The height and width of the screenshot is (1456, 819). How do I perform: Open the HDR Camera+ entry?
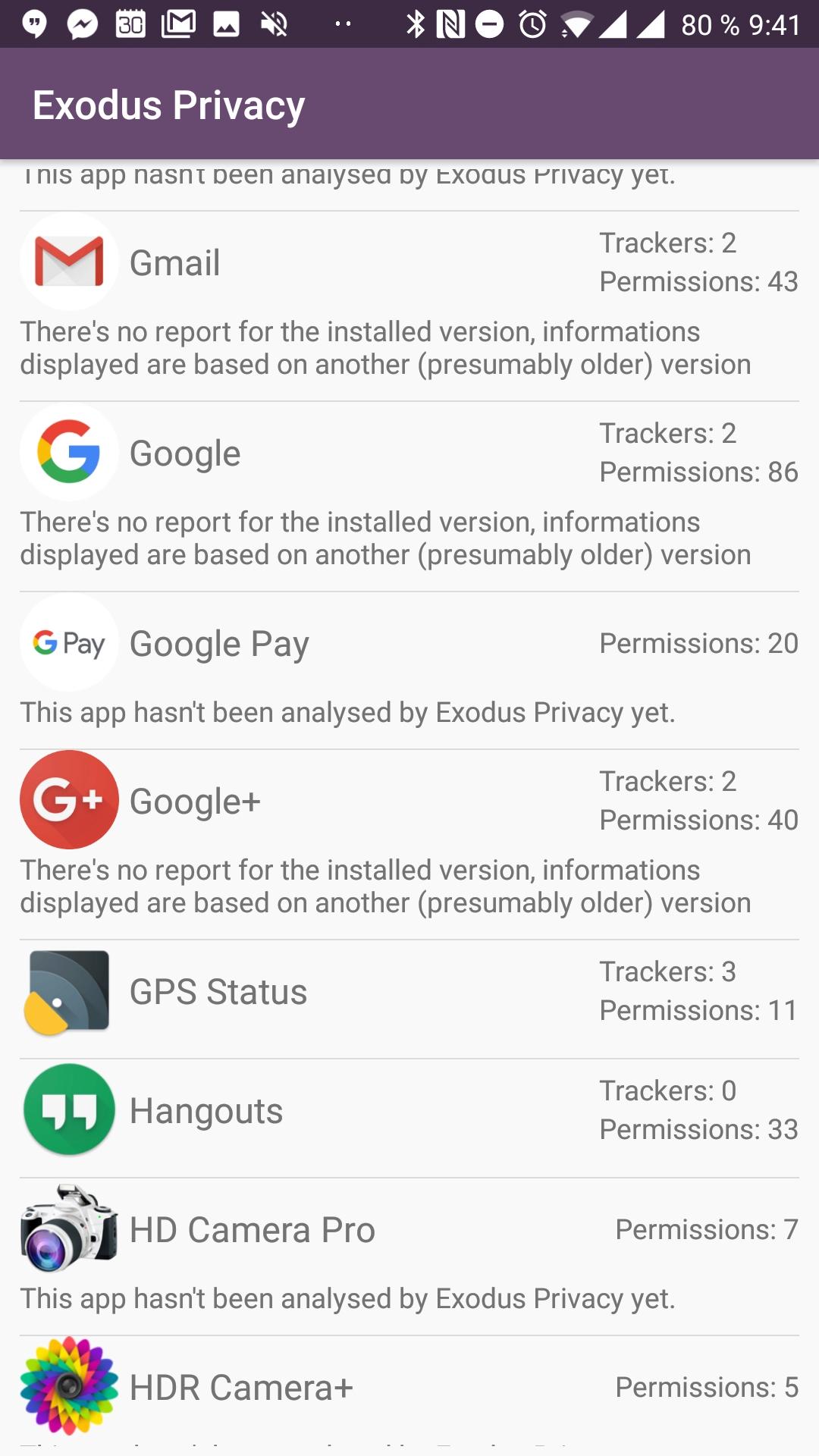(x=409, y=1396)
